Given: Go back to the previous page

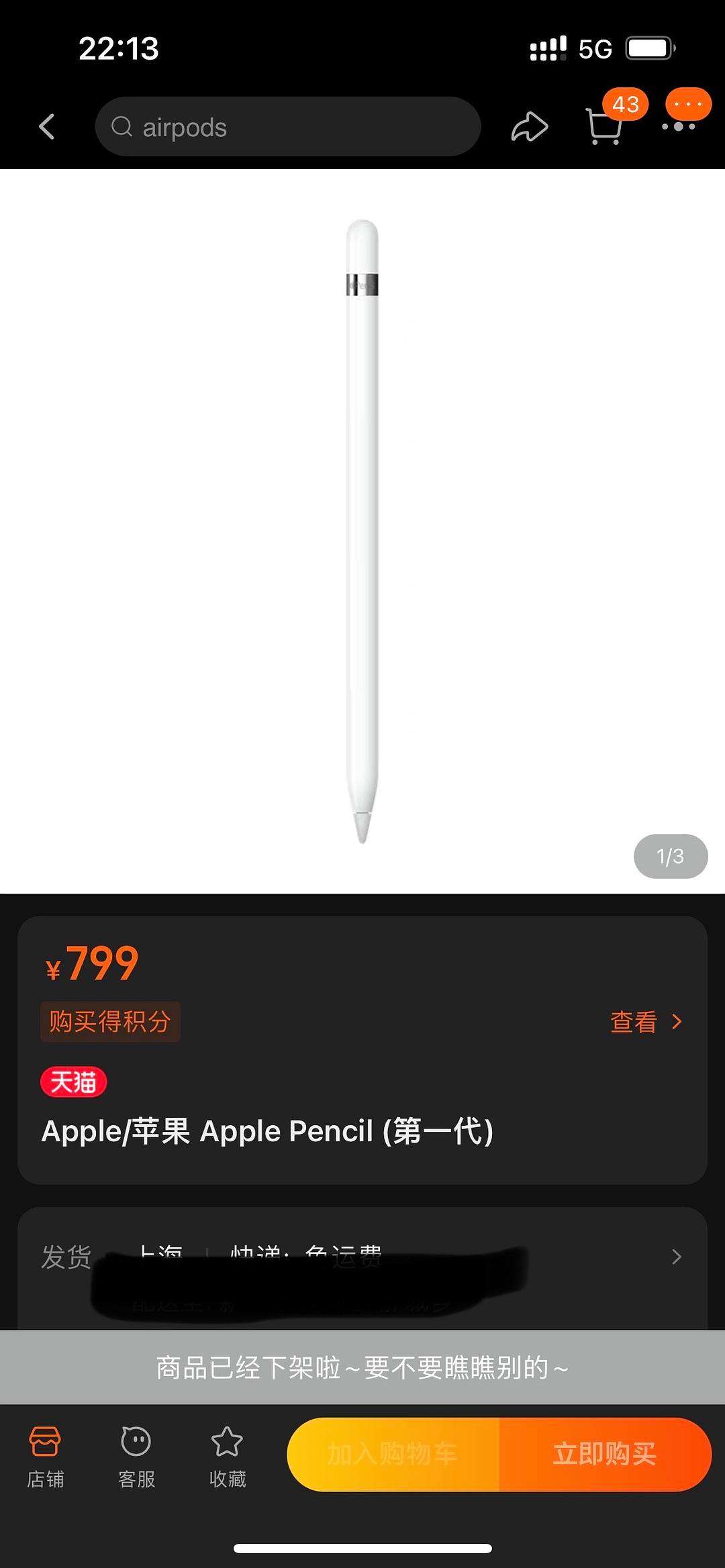Looking at the screenshot, I should coord(46,126).
